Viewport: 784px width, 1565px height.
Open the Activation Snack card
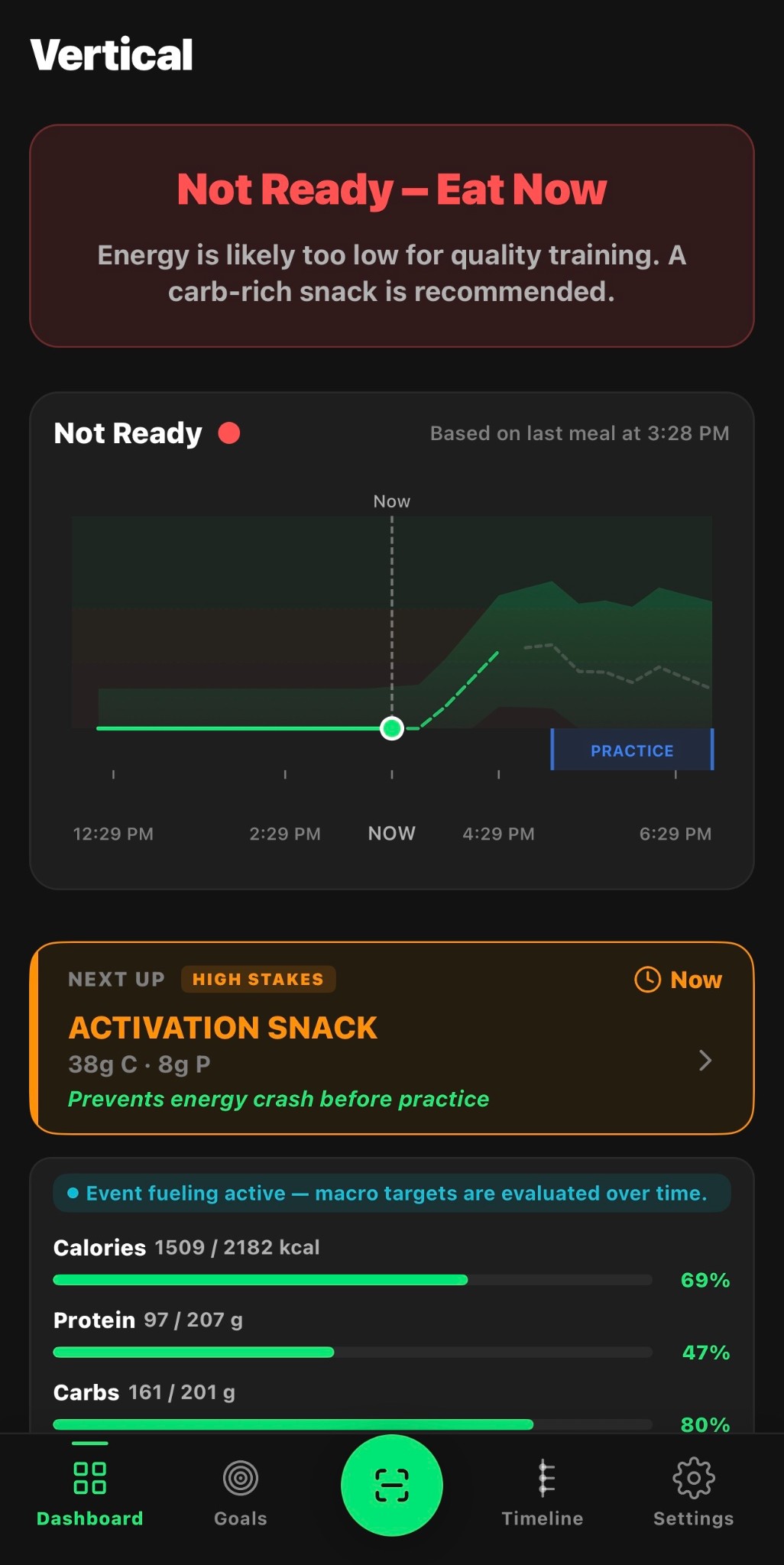(x=391, y=1038)
